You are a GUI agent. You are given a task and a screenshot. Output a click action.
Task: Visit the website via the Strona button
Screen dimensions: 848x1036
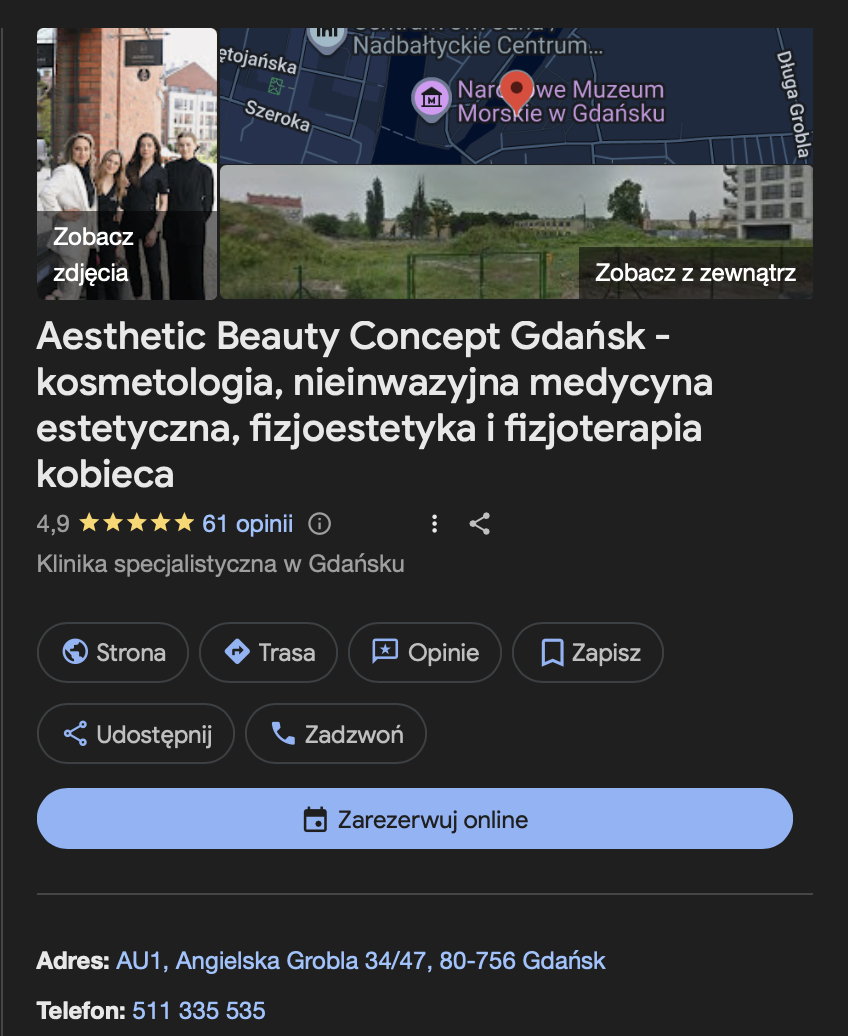(113, 653)
